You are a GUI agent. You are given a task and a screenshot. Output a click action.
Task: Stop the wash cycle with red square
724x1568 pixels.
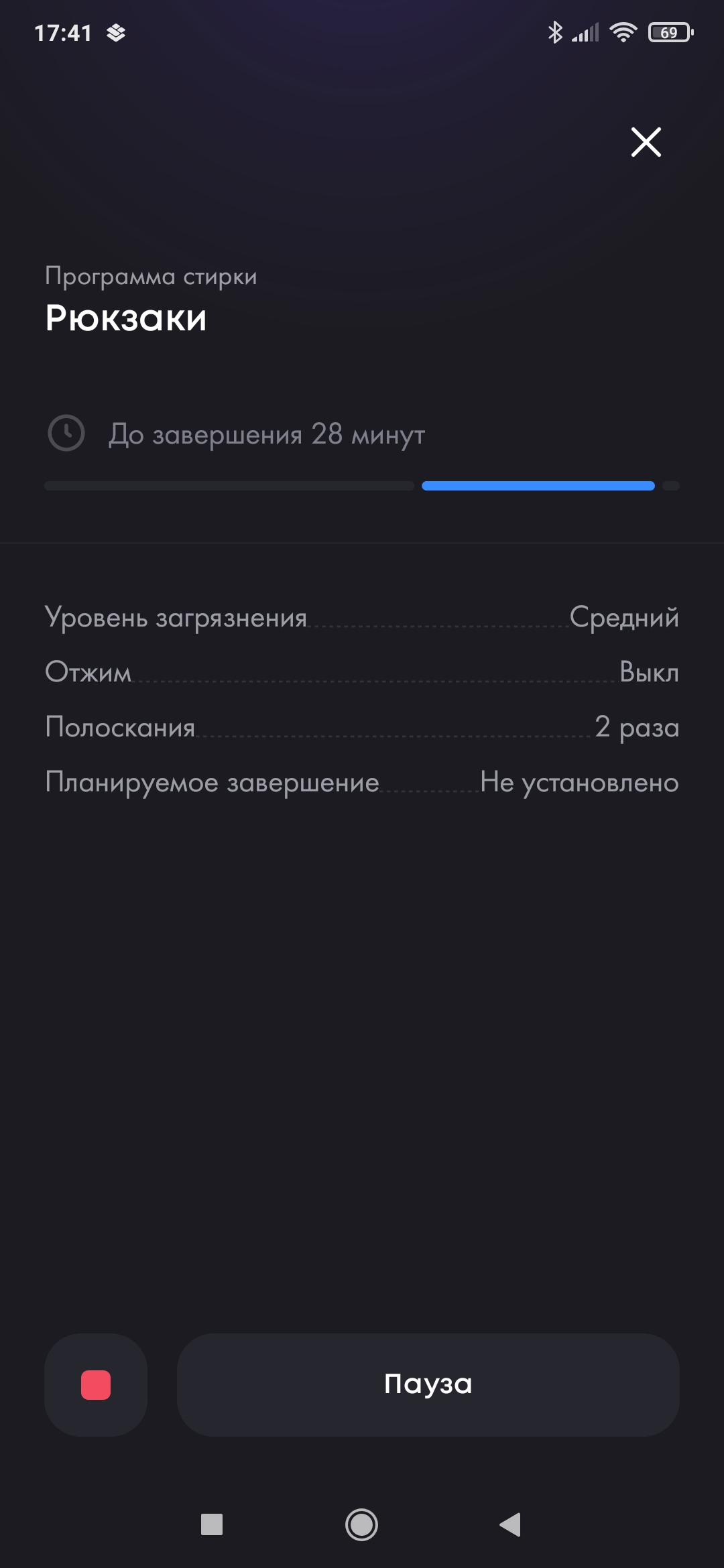(x=96, y=1384)
